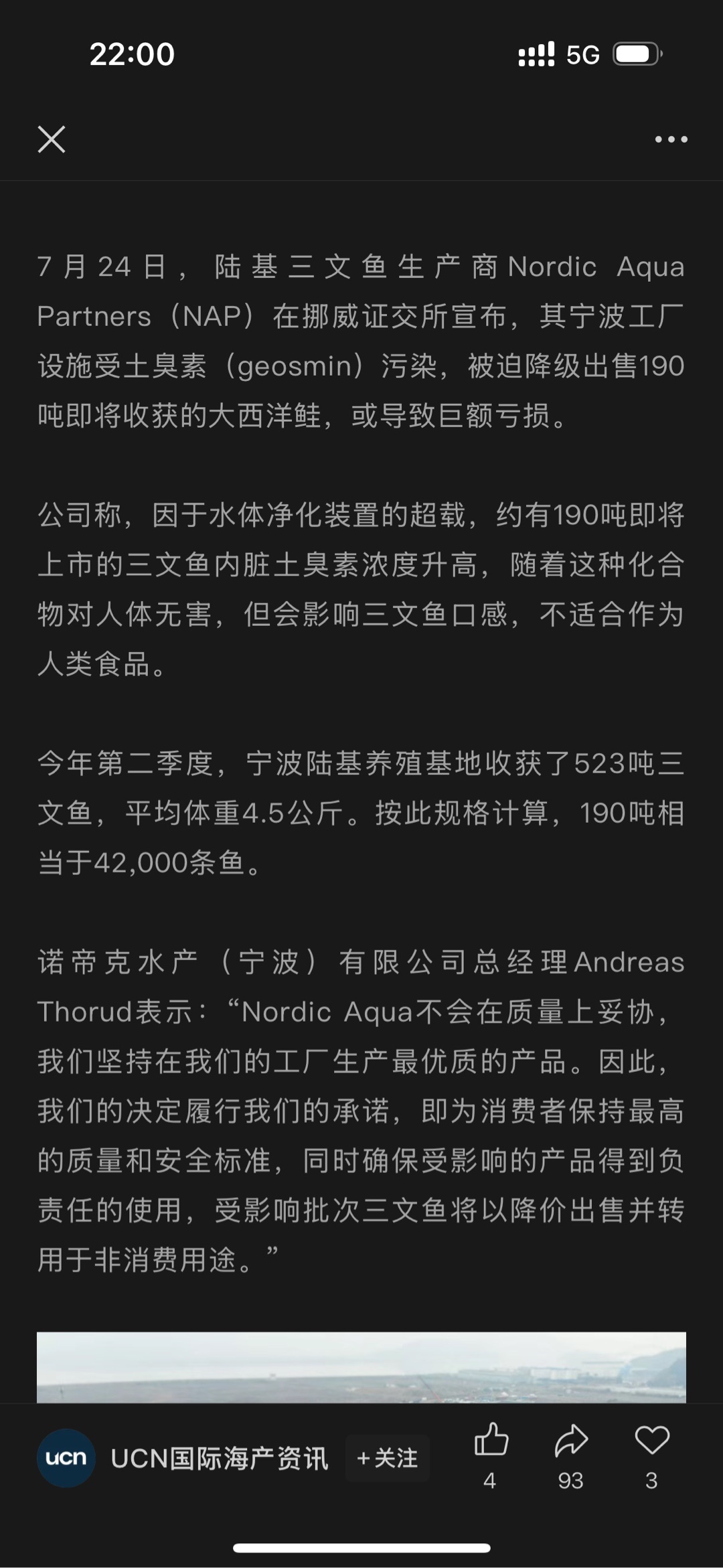Viewport: 723px width, 1568px height.
Task: Open the photo below the article text
Action: pyautogui.click(x=361, y=1367)
